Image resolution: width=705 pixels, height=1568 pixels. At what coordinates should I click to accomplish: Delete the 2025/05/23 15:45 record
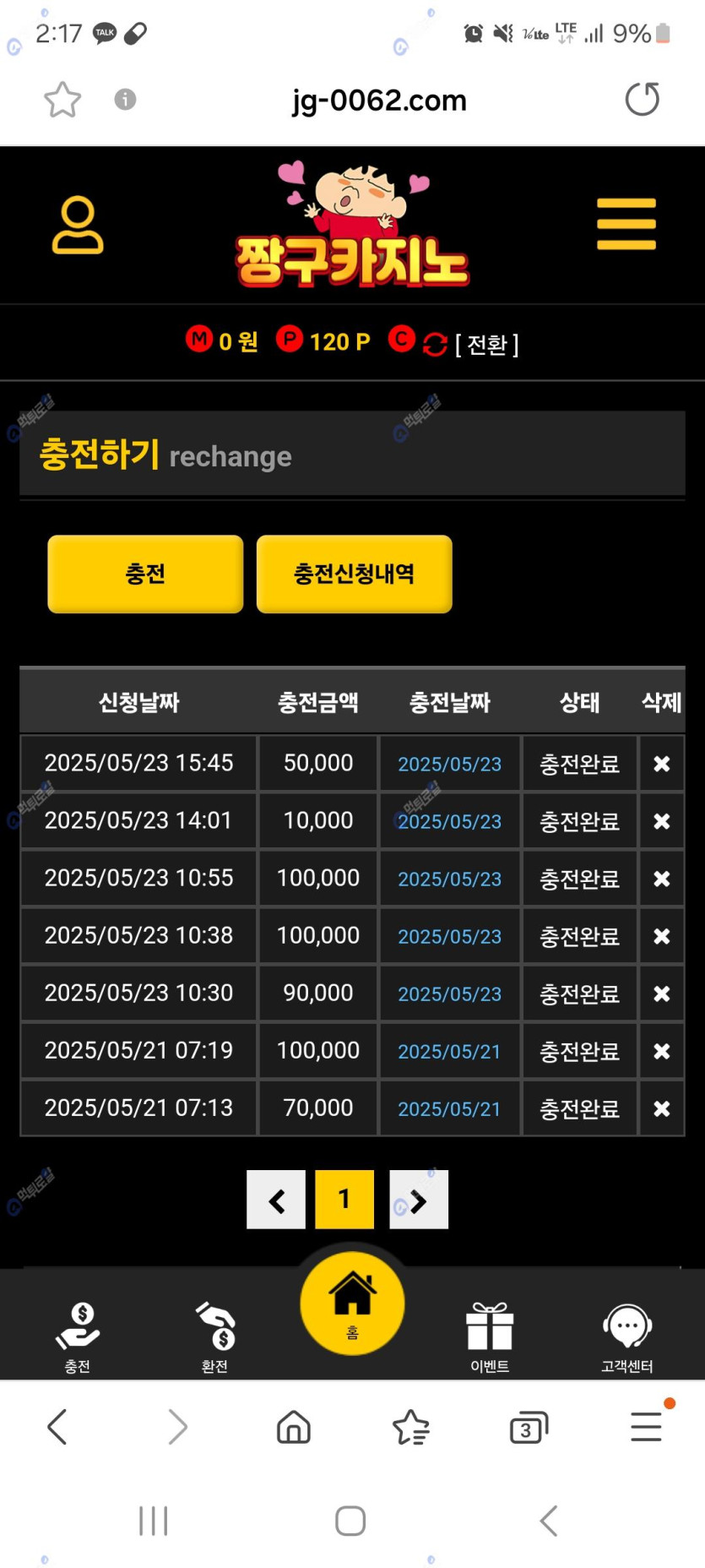point(661,764)
